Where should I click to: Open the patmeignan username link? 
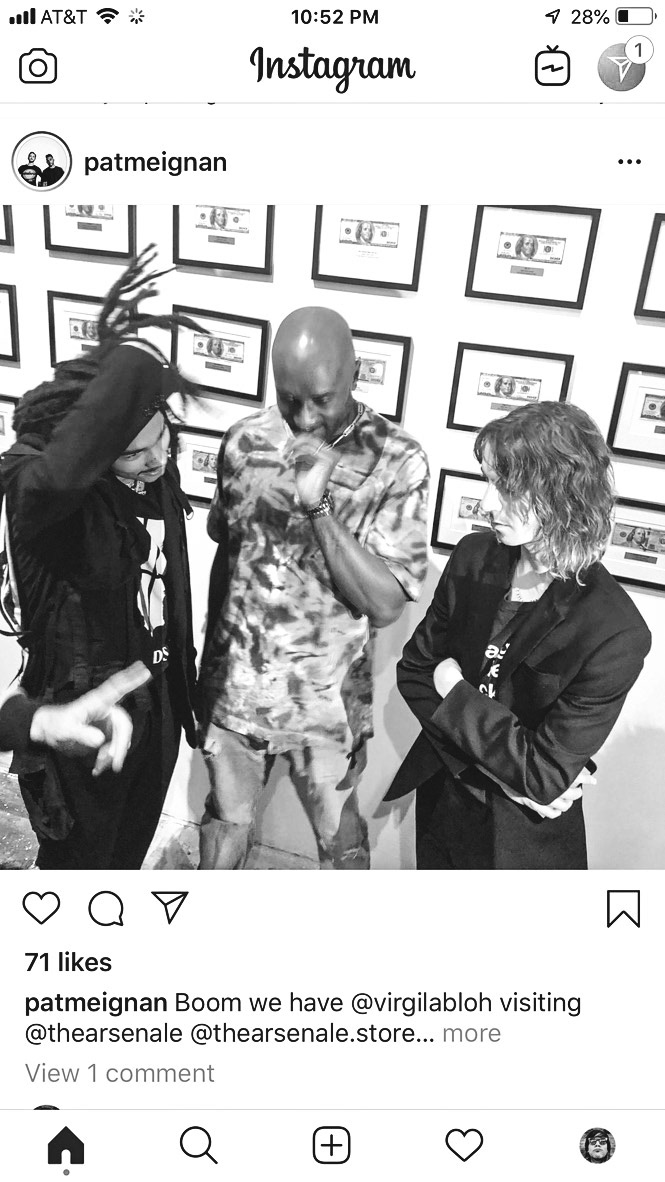coord(155,163)
